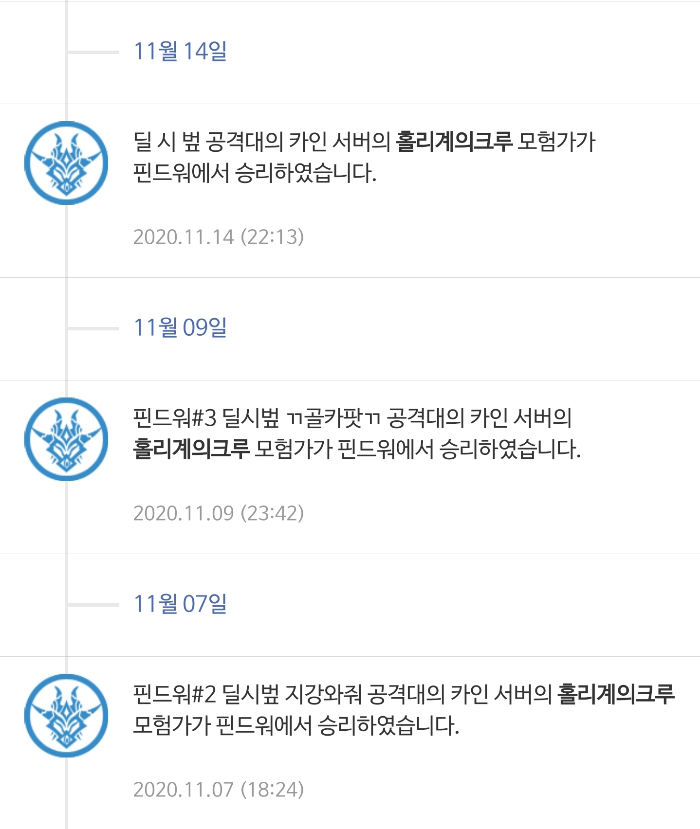
Task: Open the 2020.11.14 딜 시 벞 raid victory entry
Action: point(365,158)
